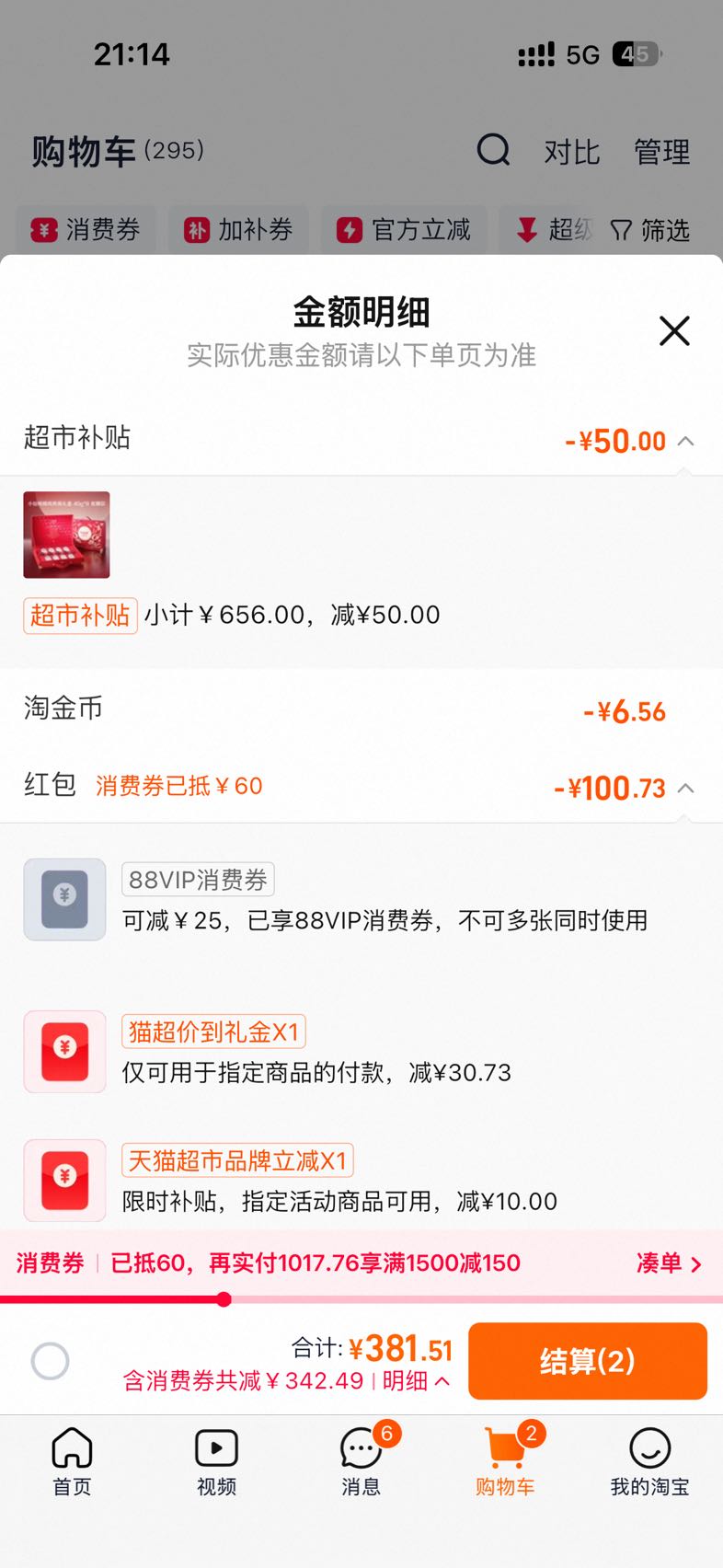Go to the 首页 tab

point(72,1461)
